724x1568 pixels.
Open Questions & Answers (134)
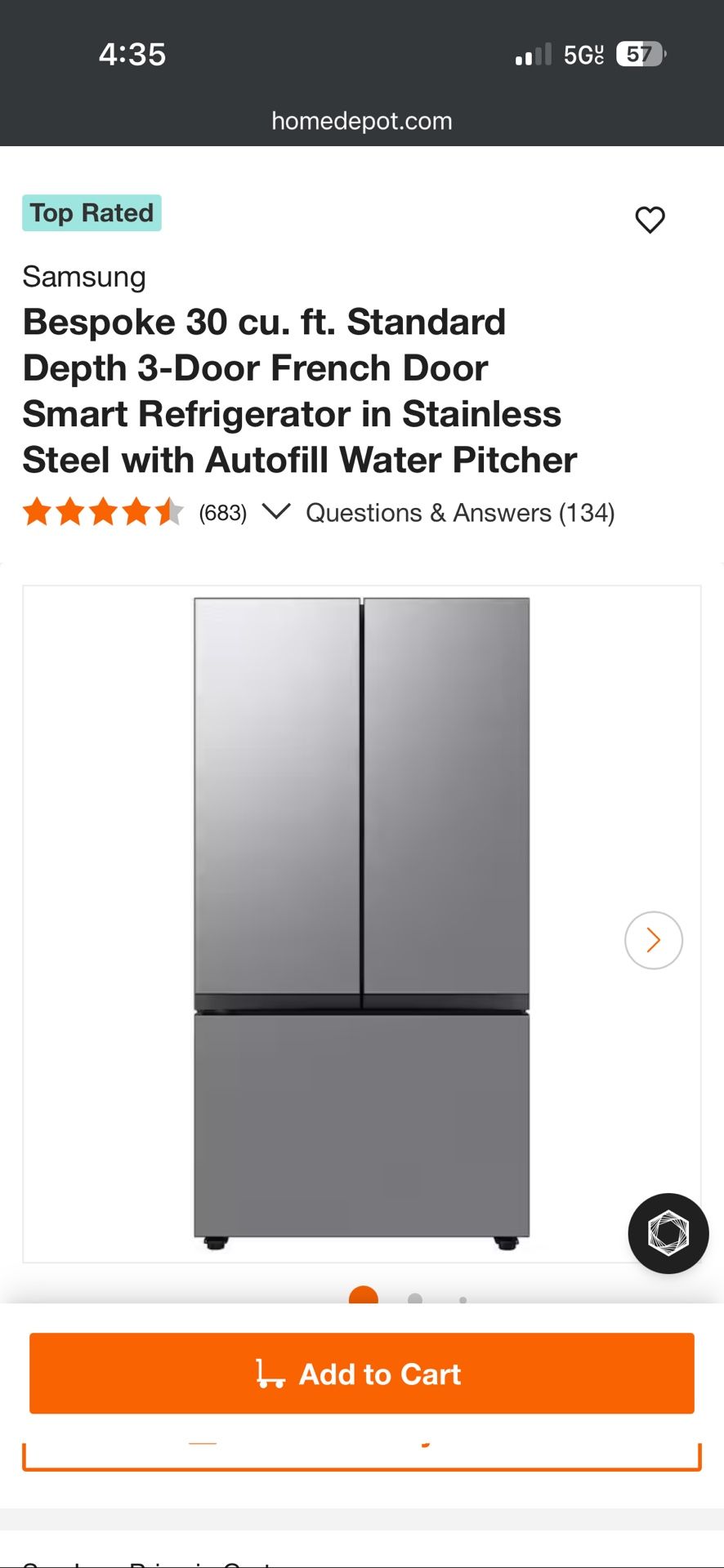pos(460,513)
